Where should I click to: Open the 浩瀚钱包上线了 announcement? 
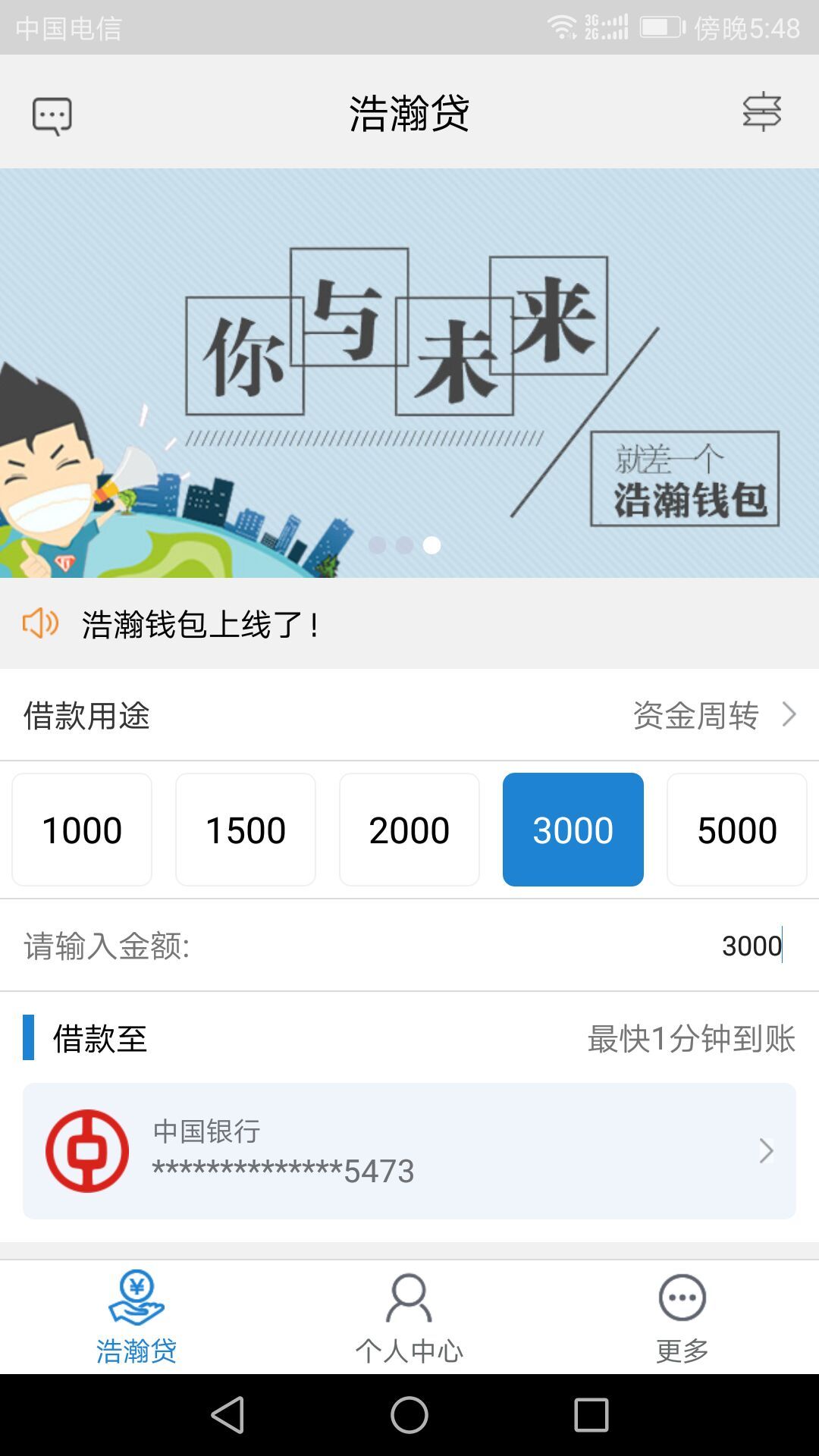coord(200,625)
